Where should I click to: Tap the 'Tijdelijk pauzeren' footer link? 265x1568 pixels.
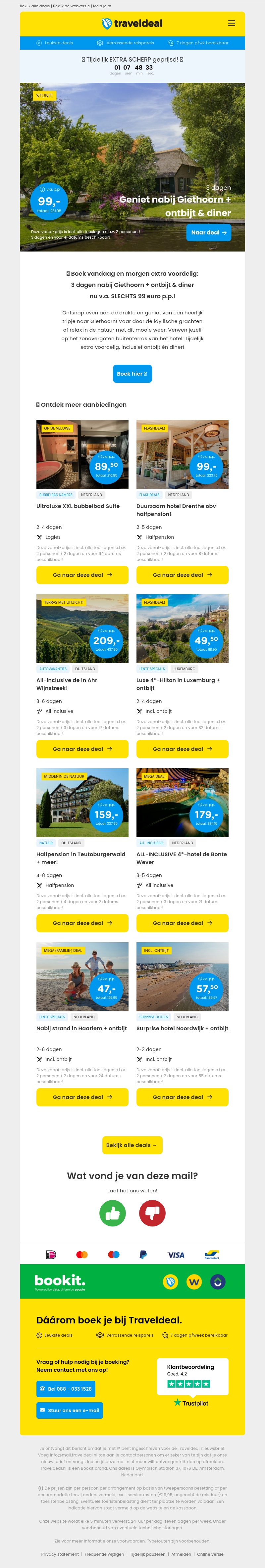click(147, 1553)
